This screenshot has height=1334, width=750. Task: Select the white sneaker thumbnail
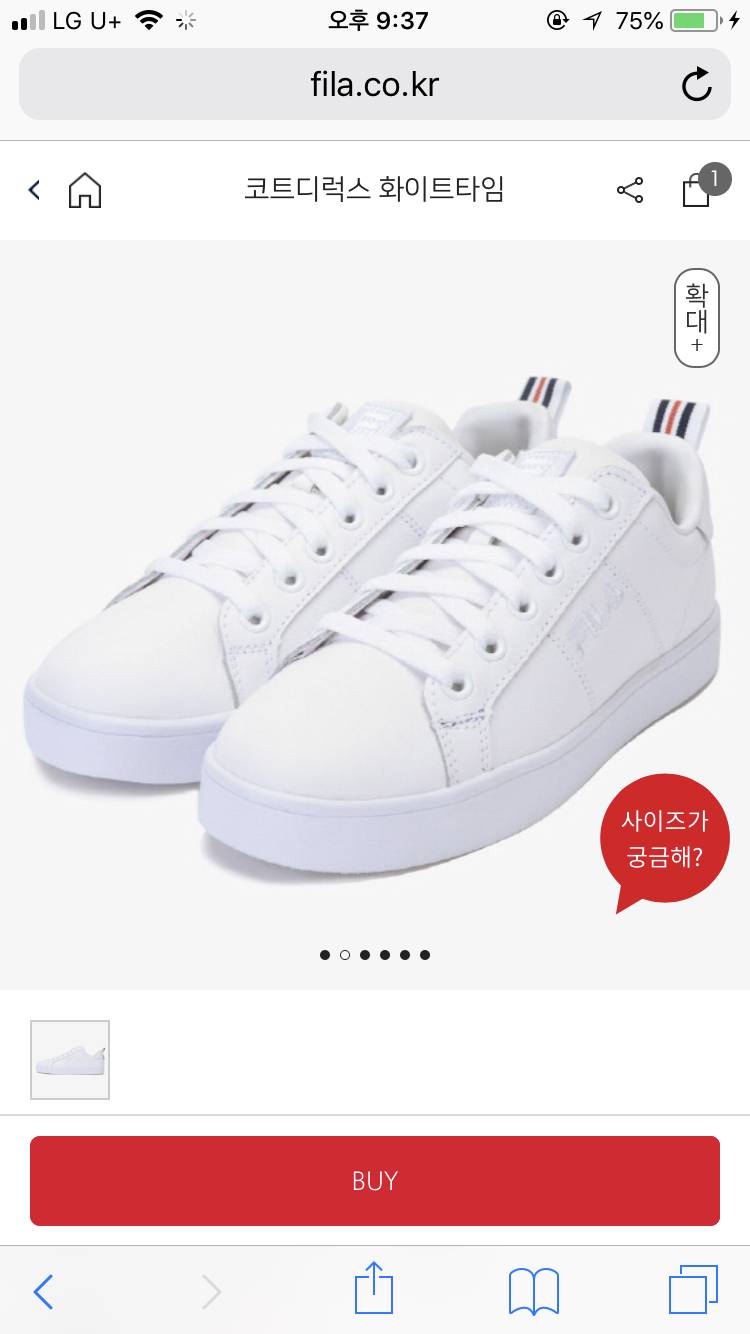pyautogui.click(x=70, y=1060)
